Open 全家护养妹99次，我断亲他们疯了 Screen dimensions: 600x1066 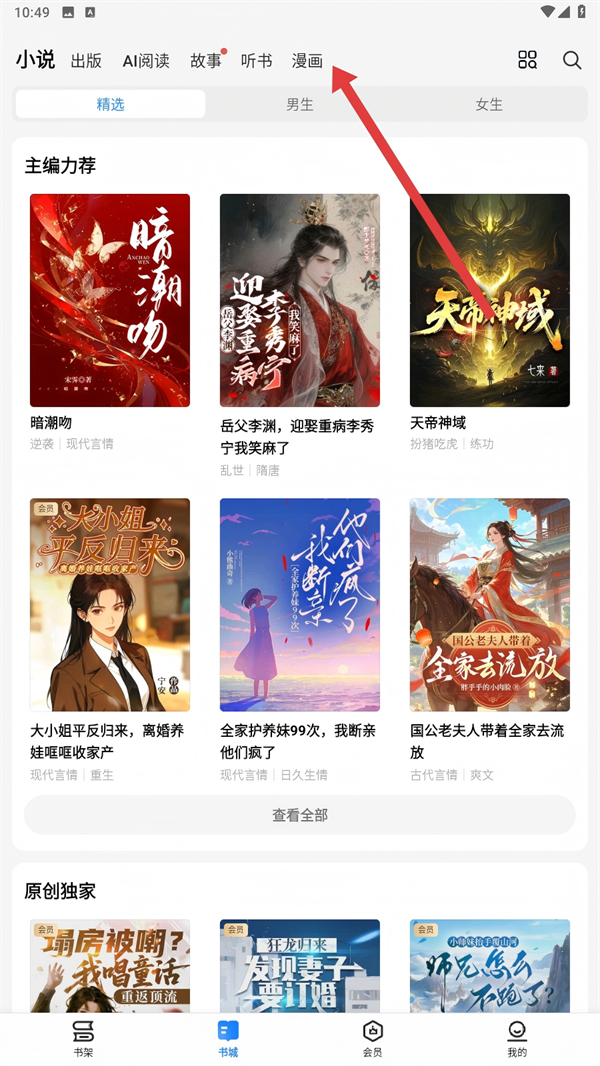pyautogui.click(x=300, y=605)
